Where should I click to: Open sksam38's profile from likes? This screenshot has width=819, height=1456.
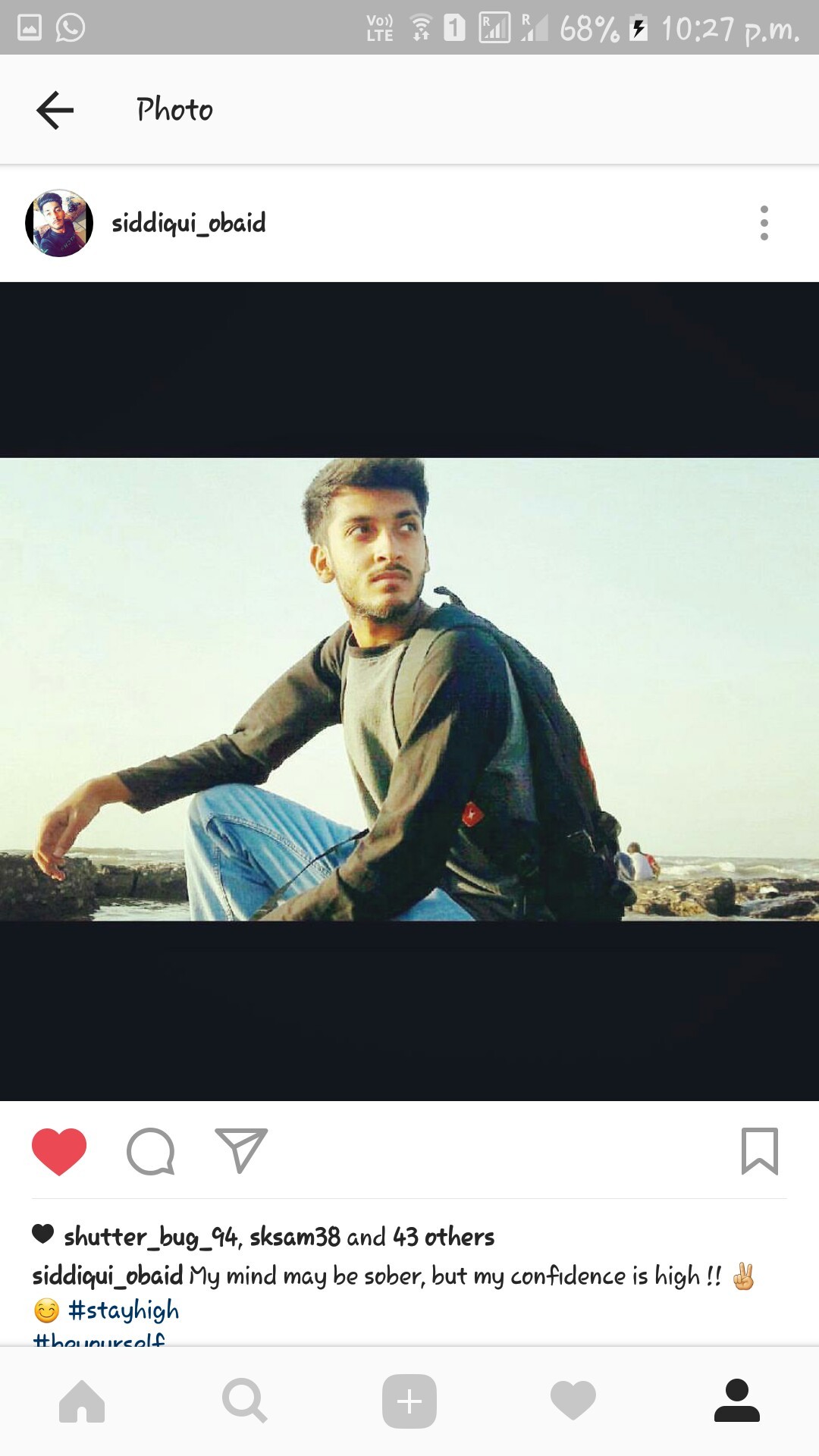pos(294,1237)
